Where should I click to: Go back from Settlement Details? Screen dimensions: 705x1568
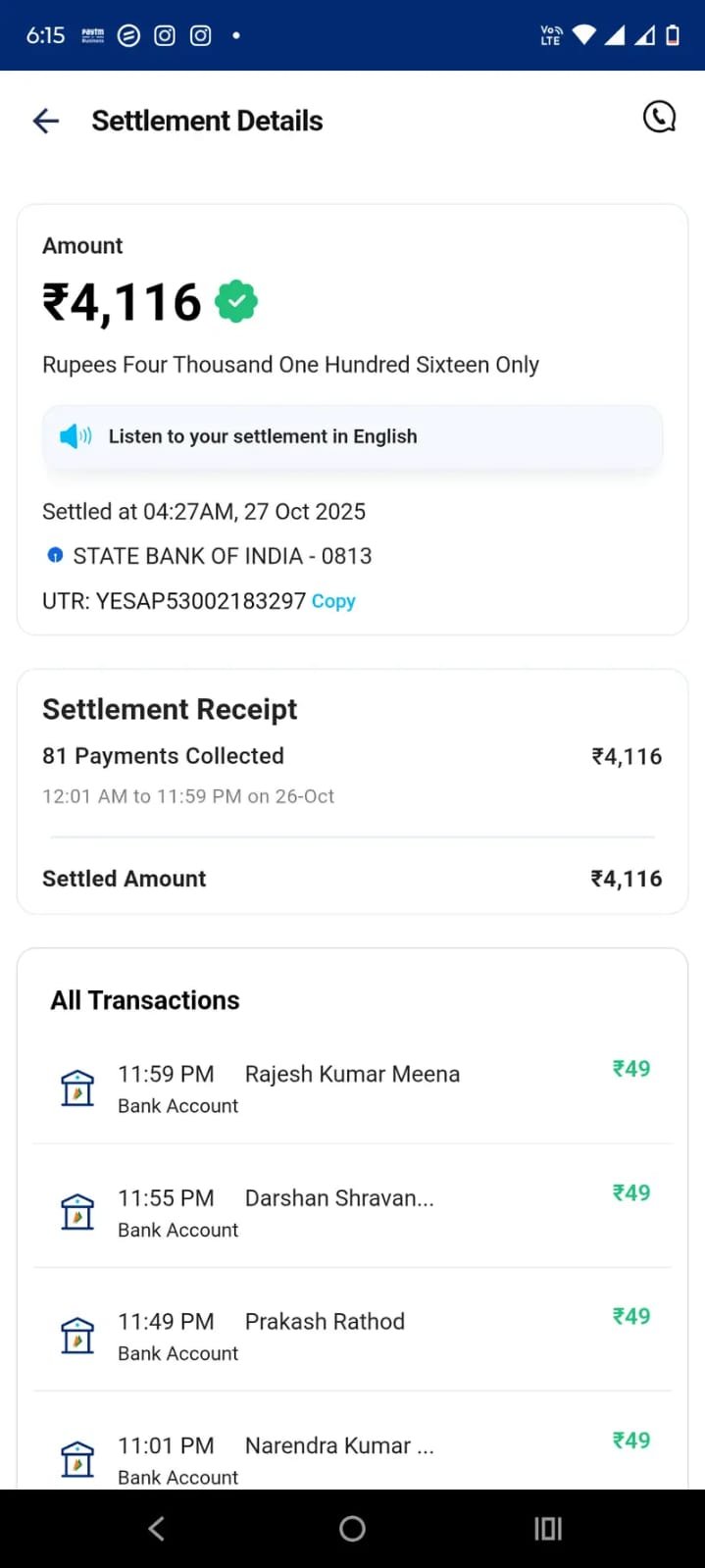coord(46,121)
